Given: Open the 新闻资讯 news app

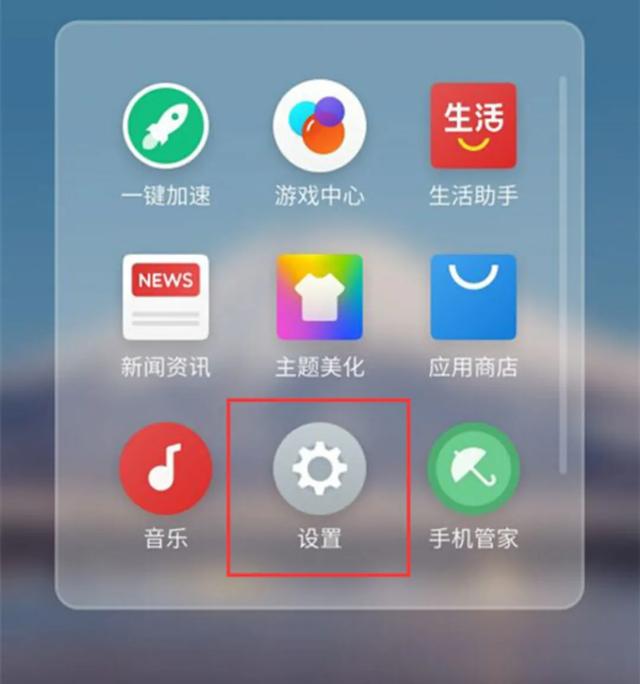Looking at the screenshot, I should tap(165, 298).
